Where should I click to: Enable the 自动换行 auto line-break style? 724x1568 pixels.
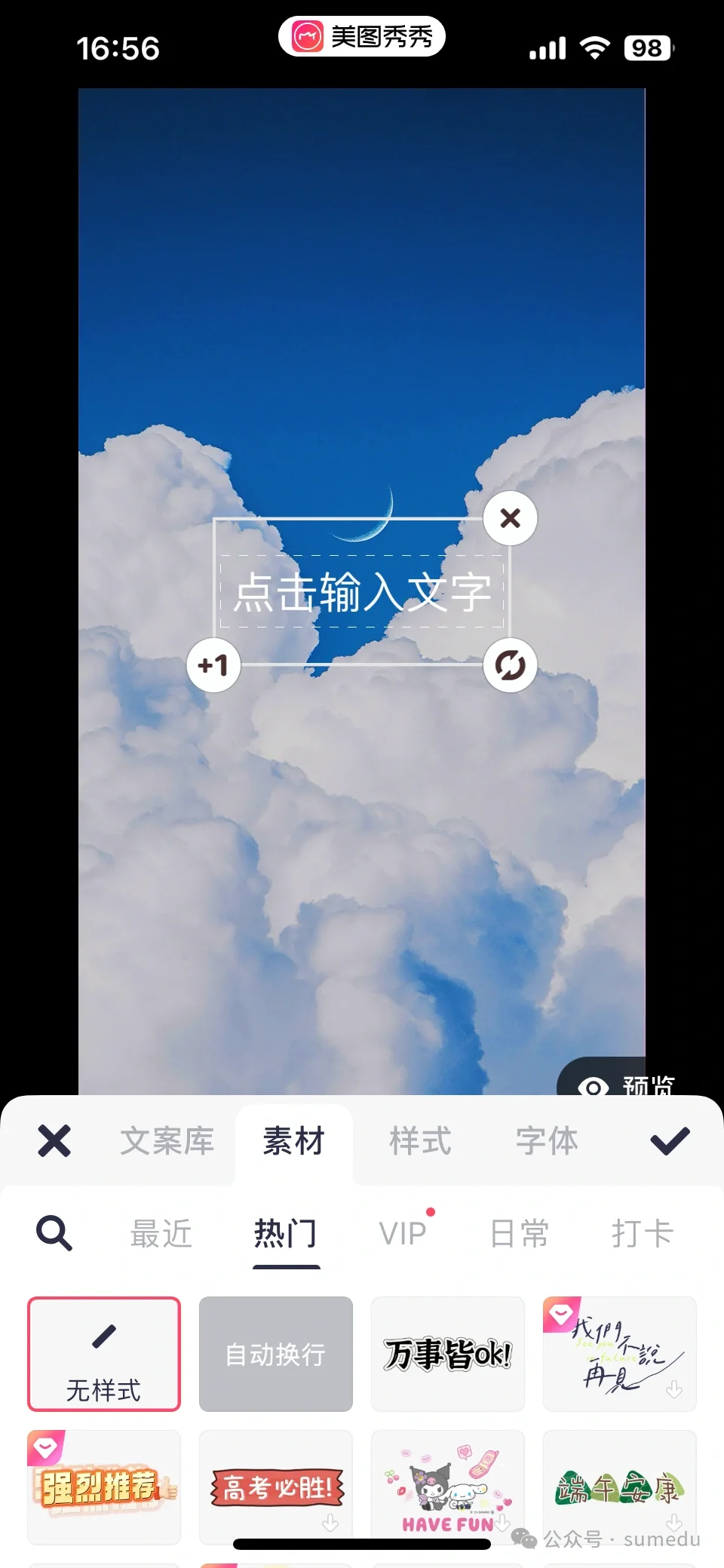275,1354
